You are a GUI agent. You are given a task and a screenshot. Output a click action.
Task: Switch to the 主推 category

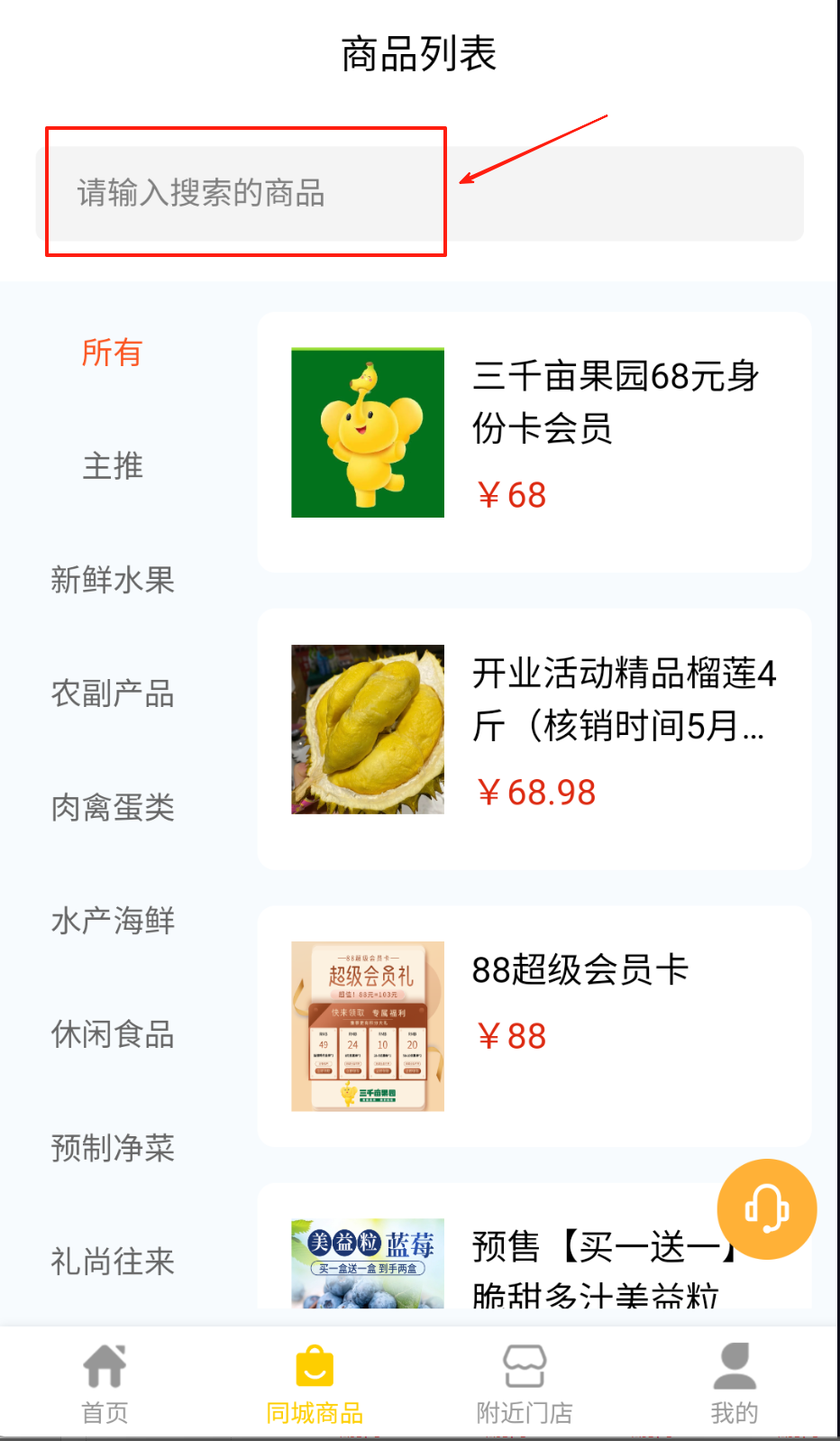coord(113,466)
